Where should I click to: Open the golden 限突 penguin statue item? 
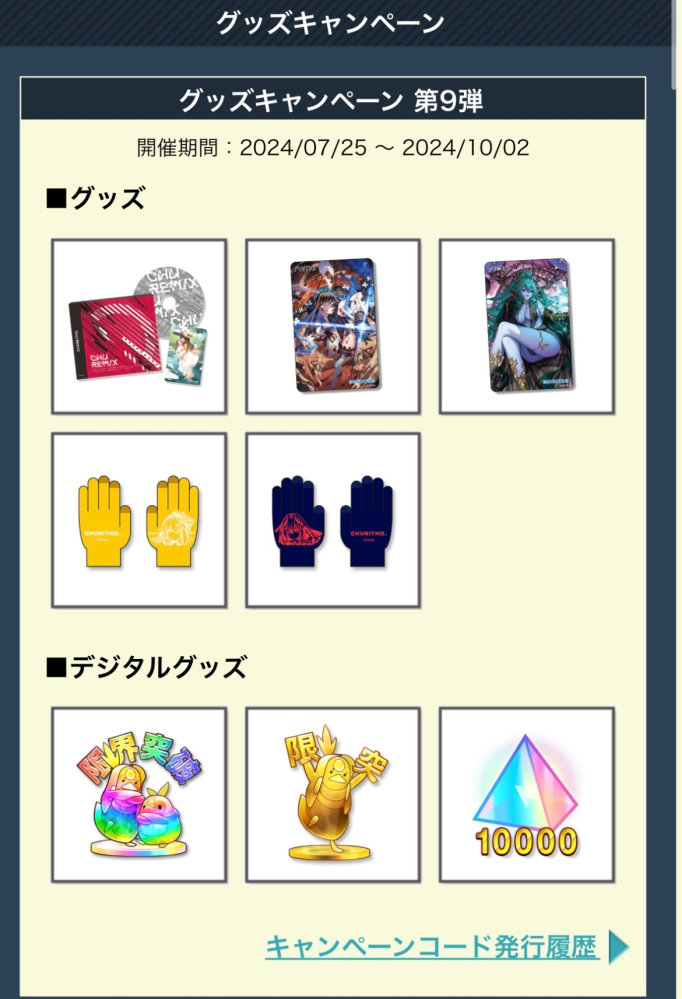click(333, 795)
